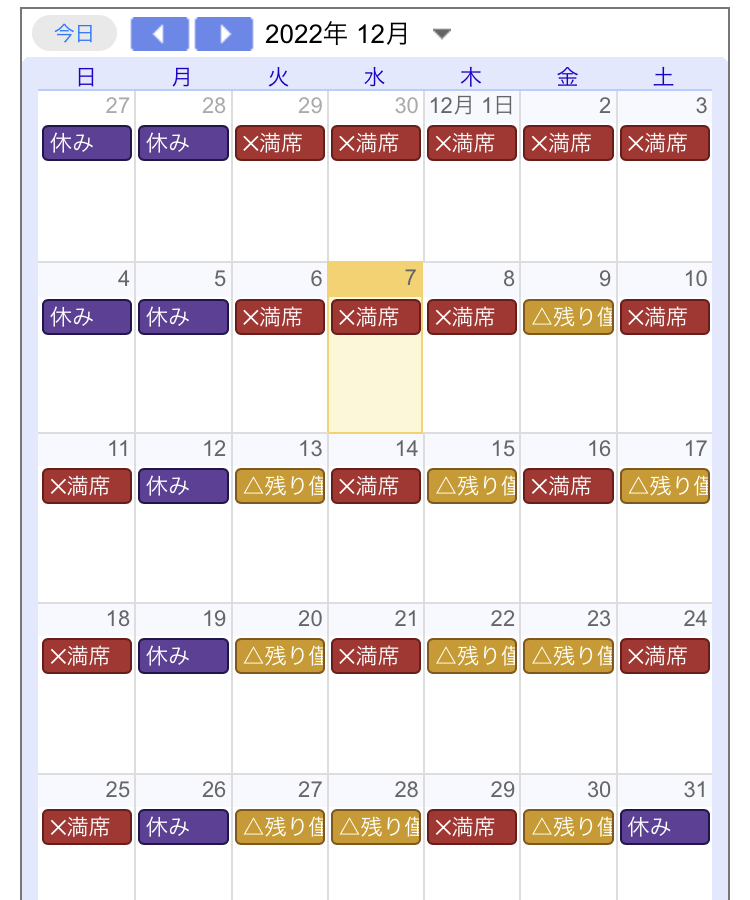
Task: Open the 2022年 12月 month dropdown
Action: (x=442, y=34)
